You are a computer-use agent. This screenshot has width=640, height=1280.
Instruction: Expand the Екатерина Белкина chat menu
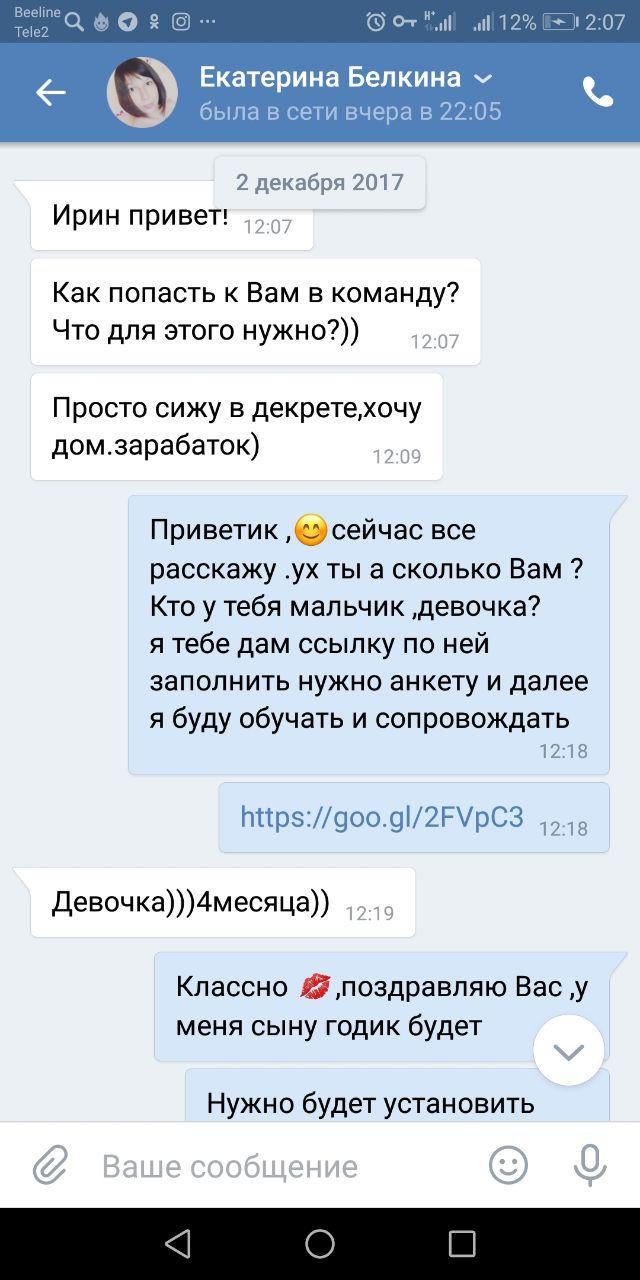pos(482,78)
